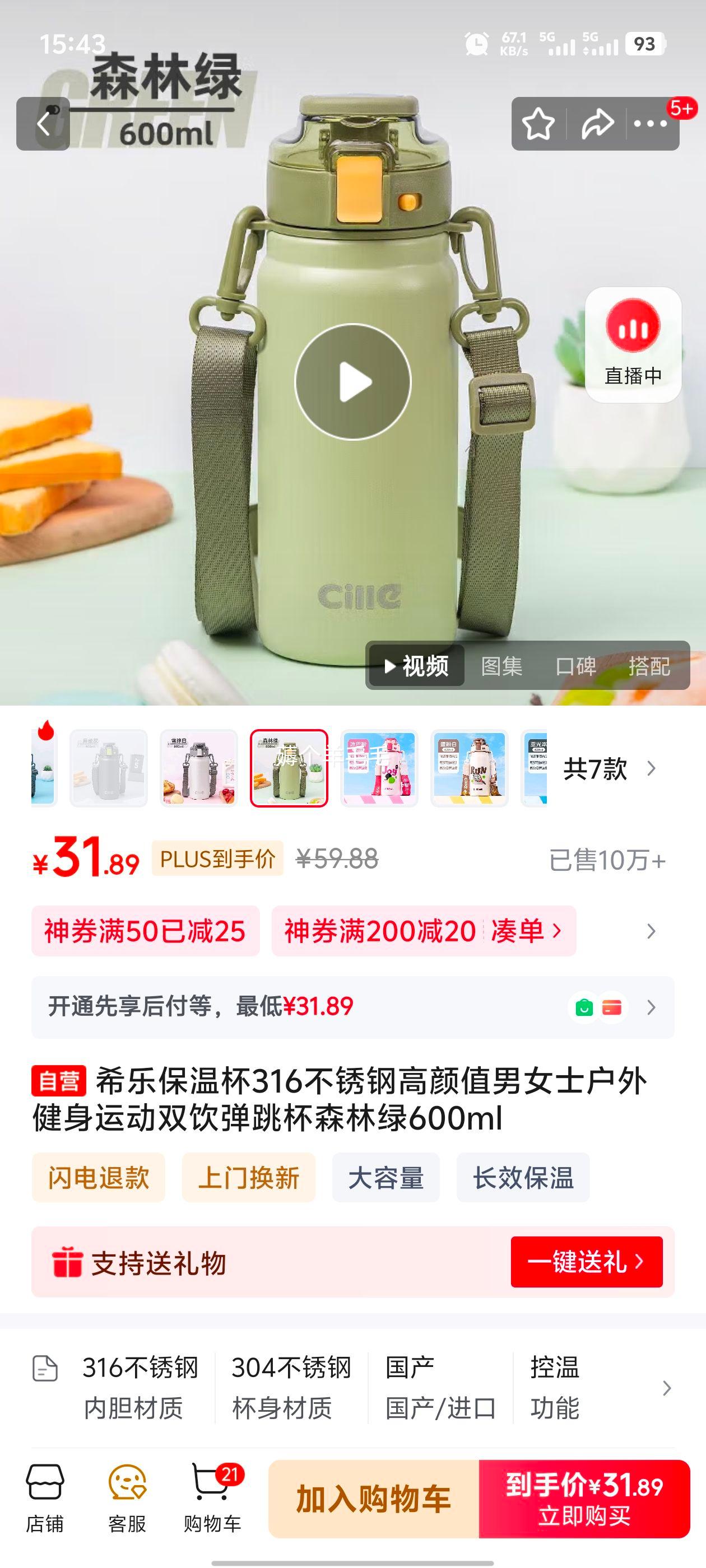The width and height of the screenshot is (706, 1568).
Task: Favorite this product with the star icon
Action: pos(538,124)
